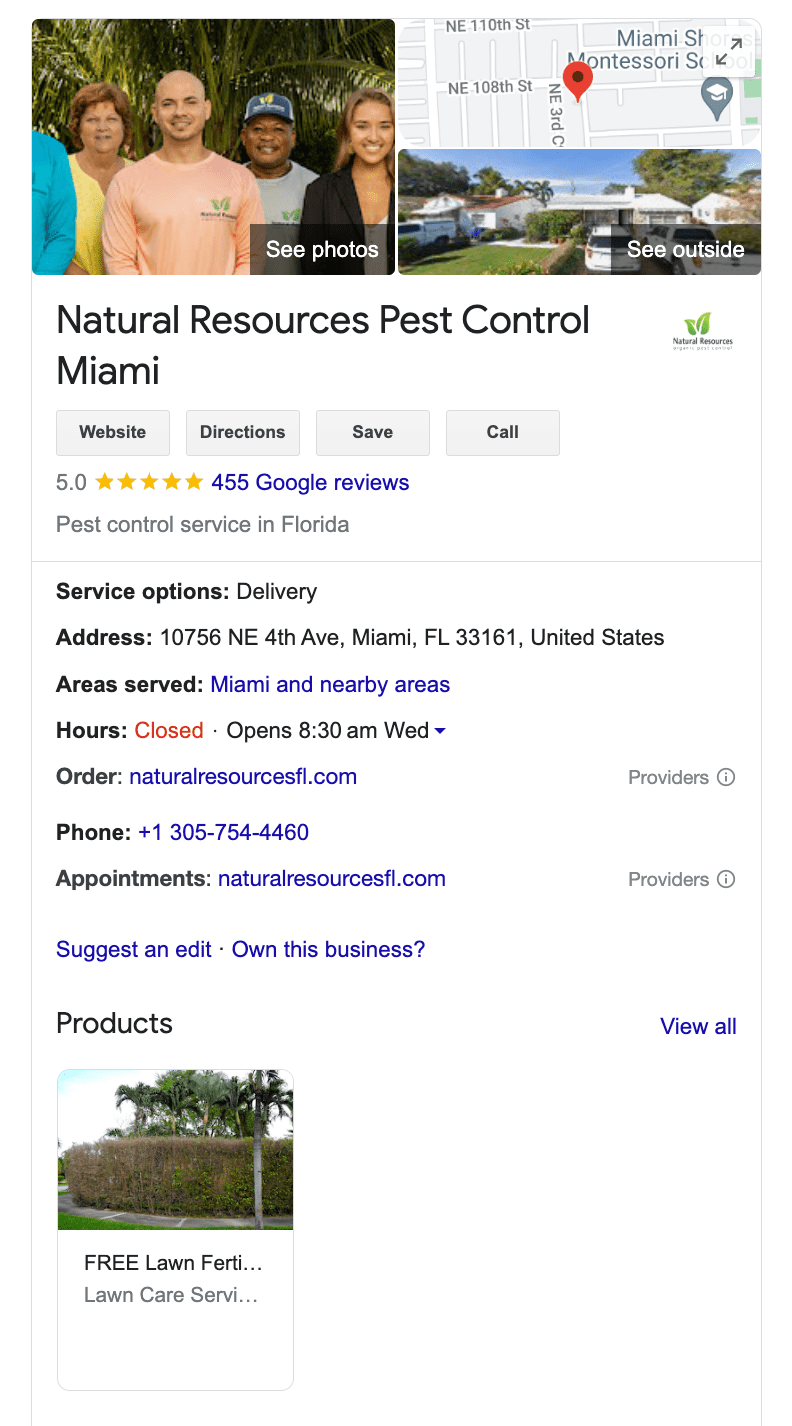This screenshot has height=1426, width=792.
Task: Save this business listing
Action: coord(373,432)
